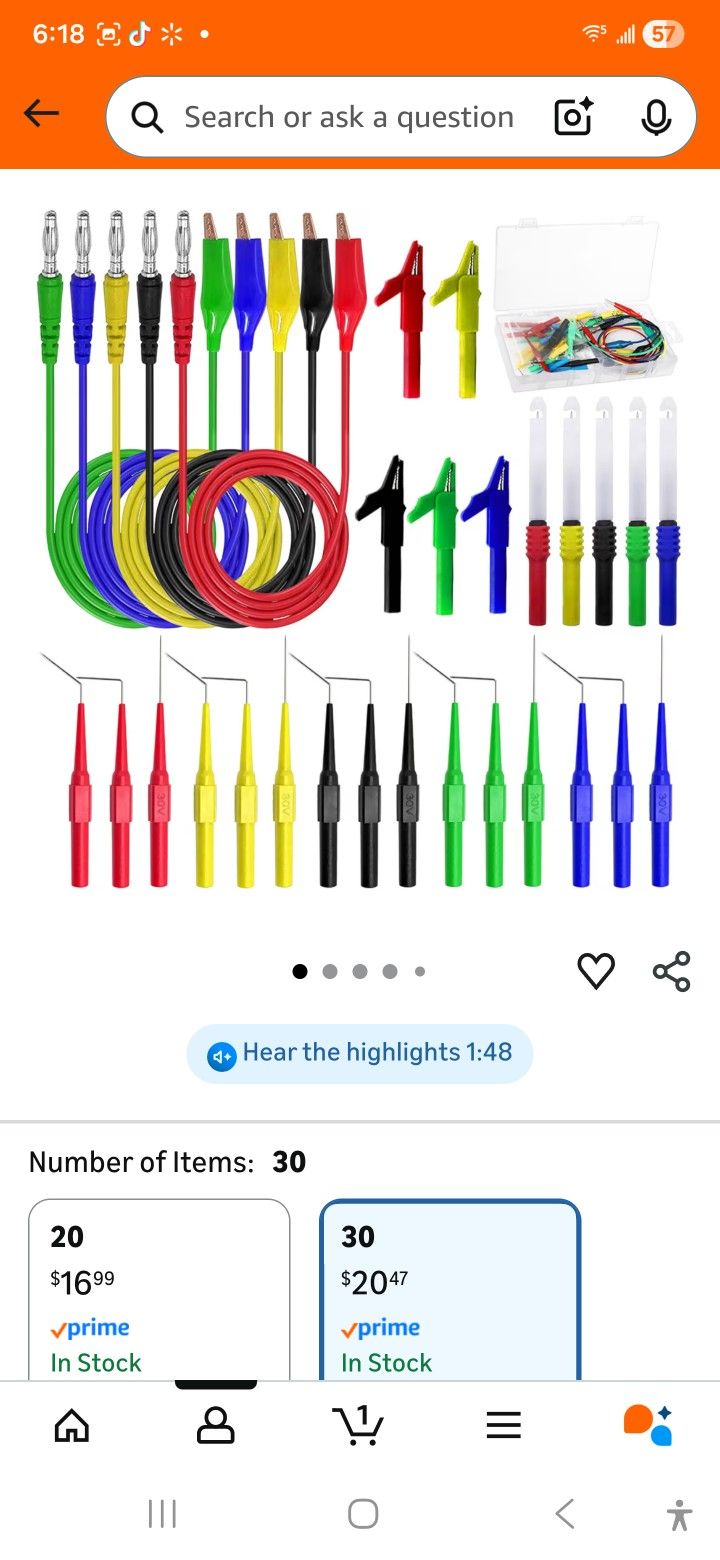
Task: View the shopping cart
Action: tap(358, 1425)
